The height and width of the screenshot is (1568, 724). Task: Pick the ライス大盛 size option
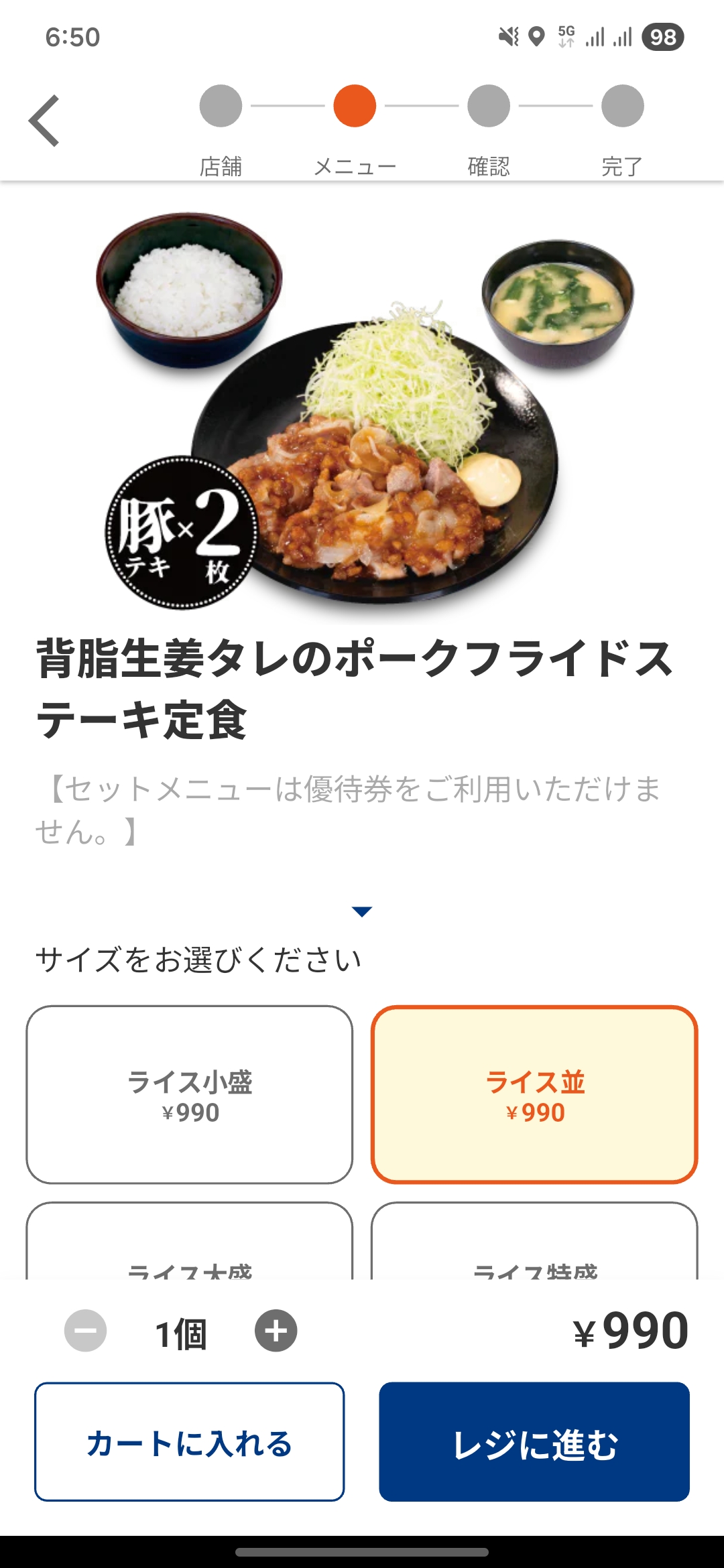(x=190, y=1245)
